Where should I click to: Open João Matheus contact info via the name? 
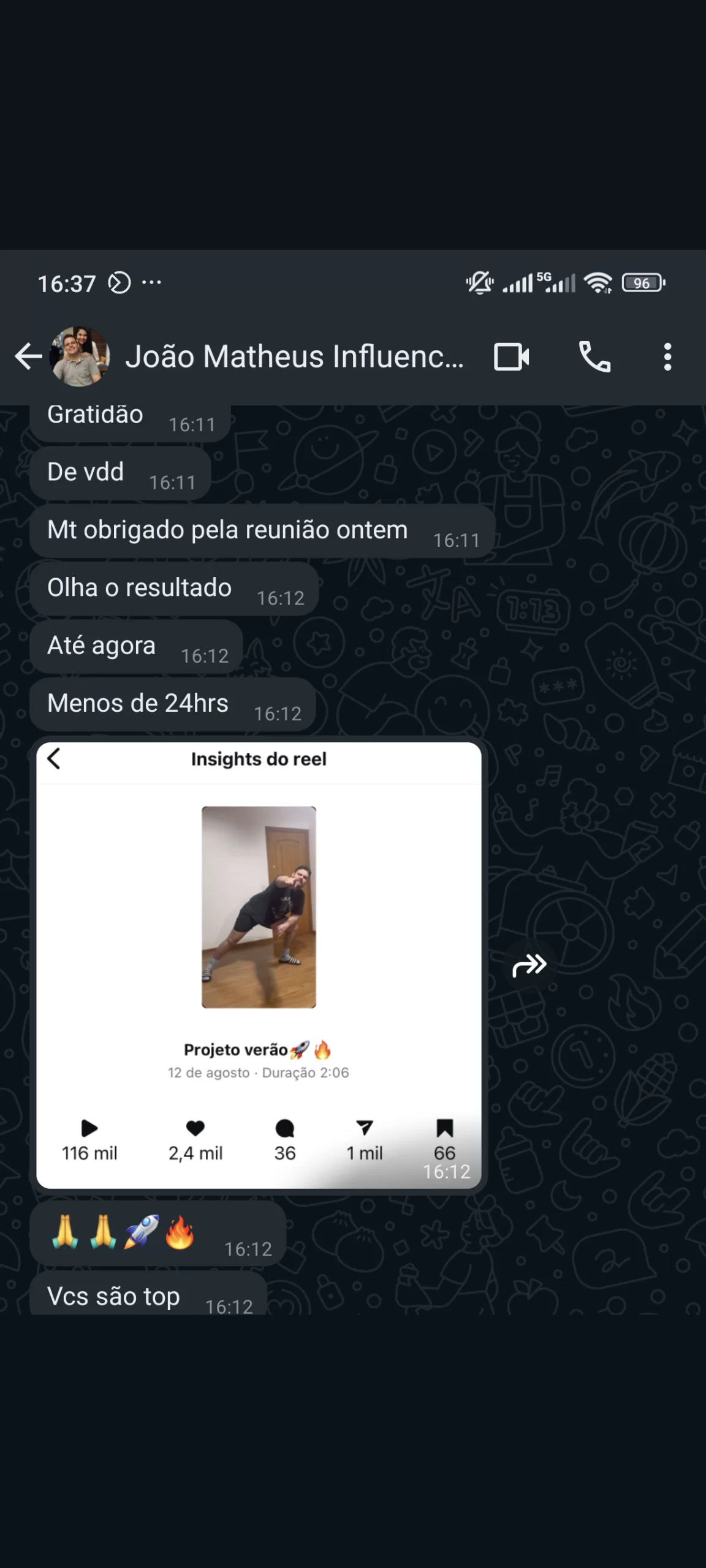click(294, 356)
